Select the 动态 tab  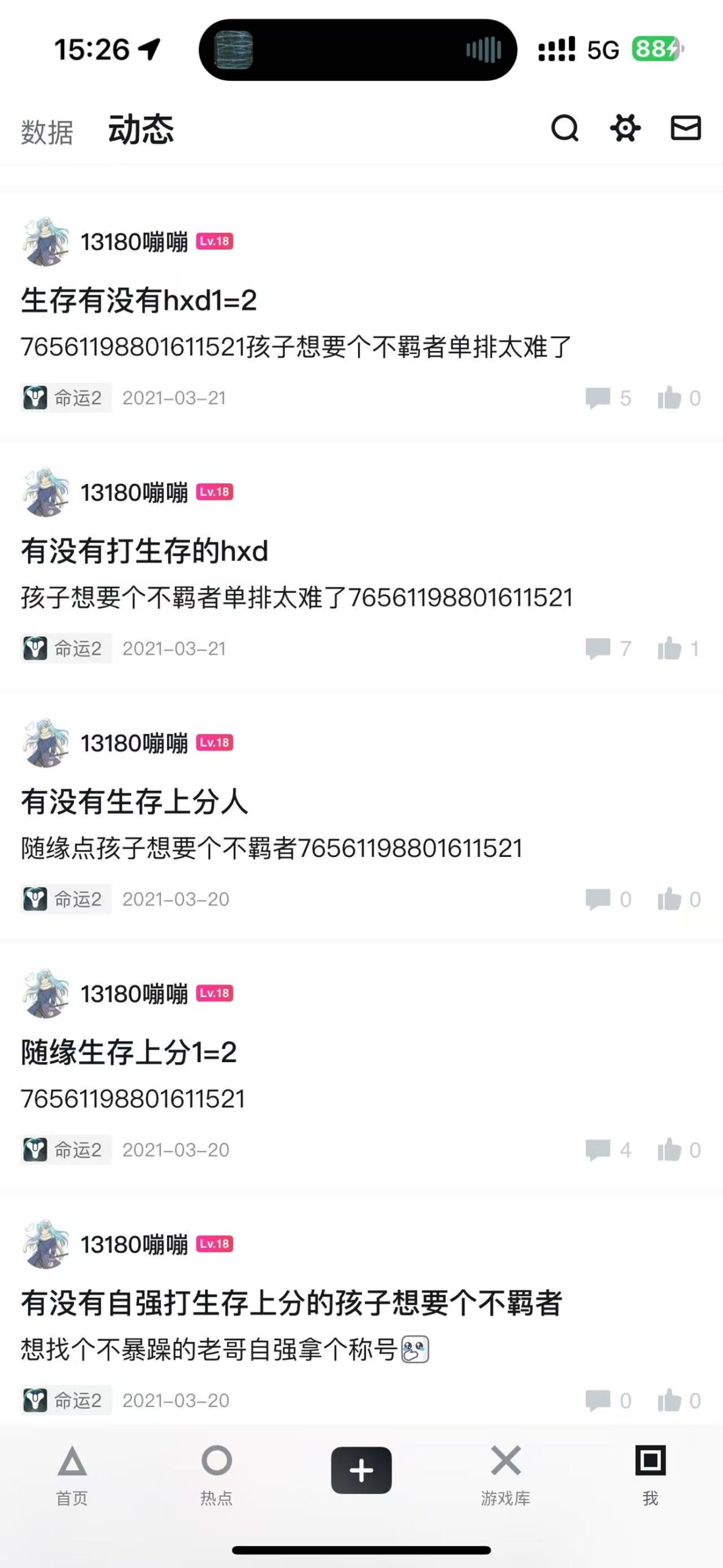[141, 130]
